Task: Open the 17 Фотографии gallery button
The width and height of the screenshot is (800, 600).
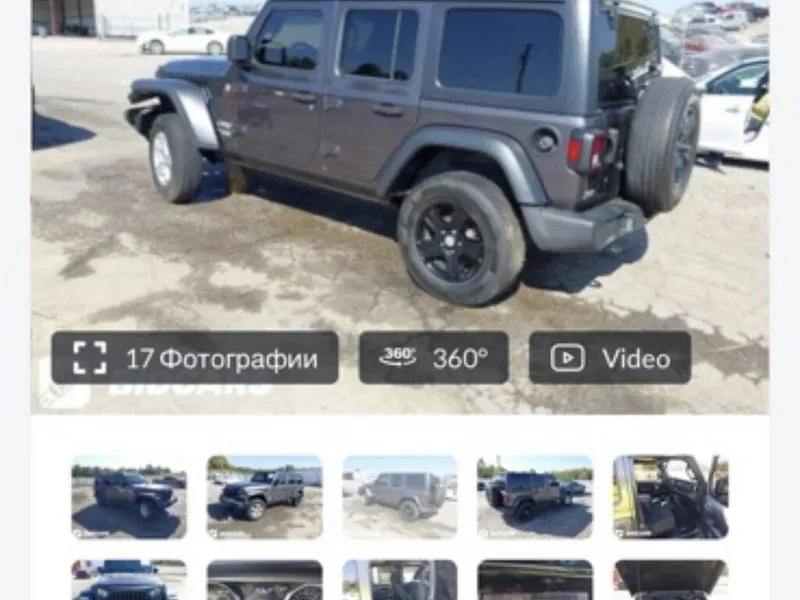Action: [x=195, y=358]
